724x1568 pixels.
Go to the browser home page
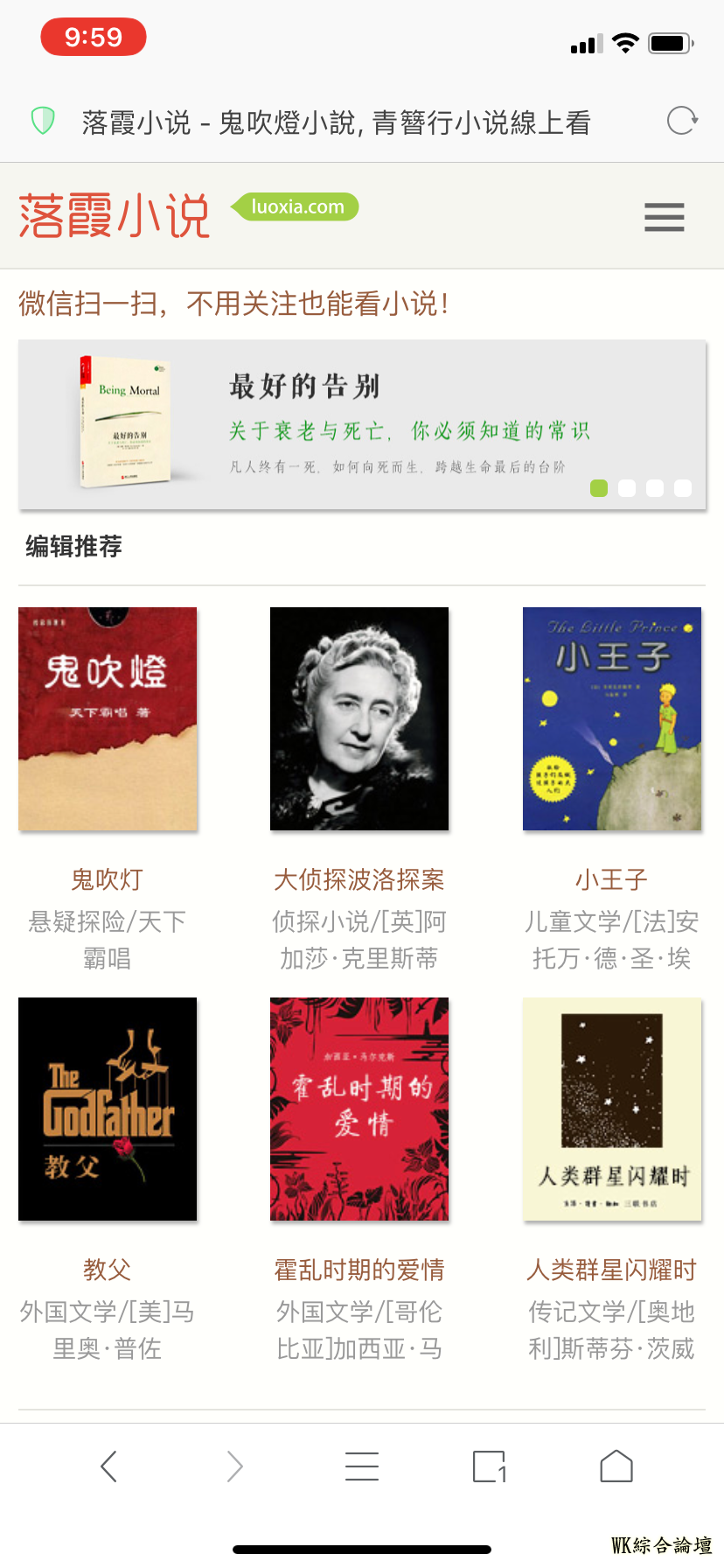point(616,1466)
